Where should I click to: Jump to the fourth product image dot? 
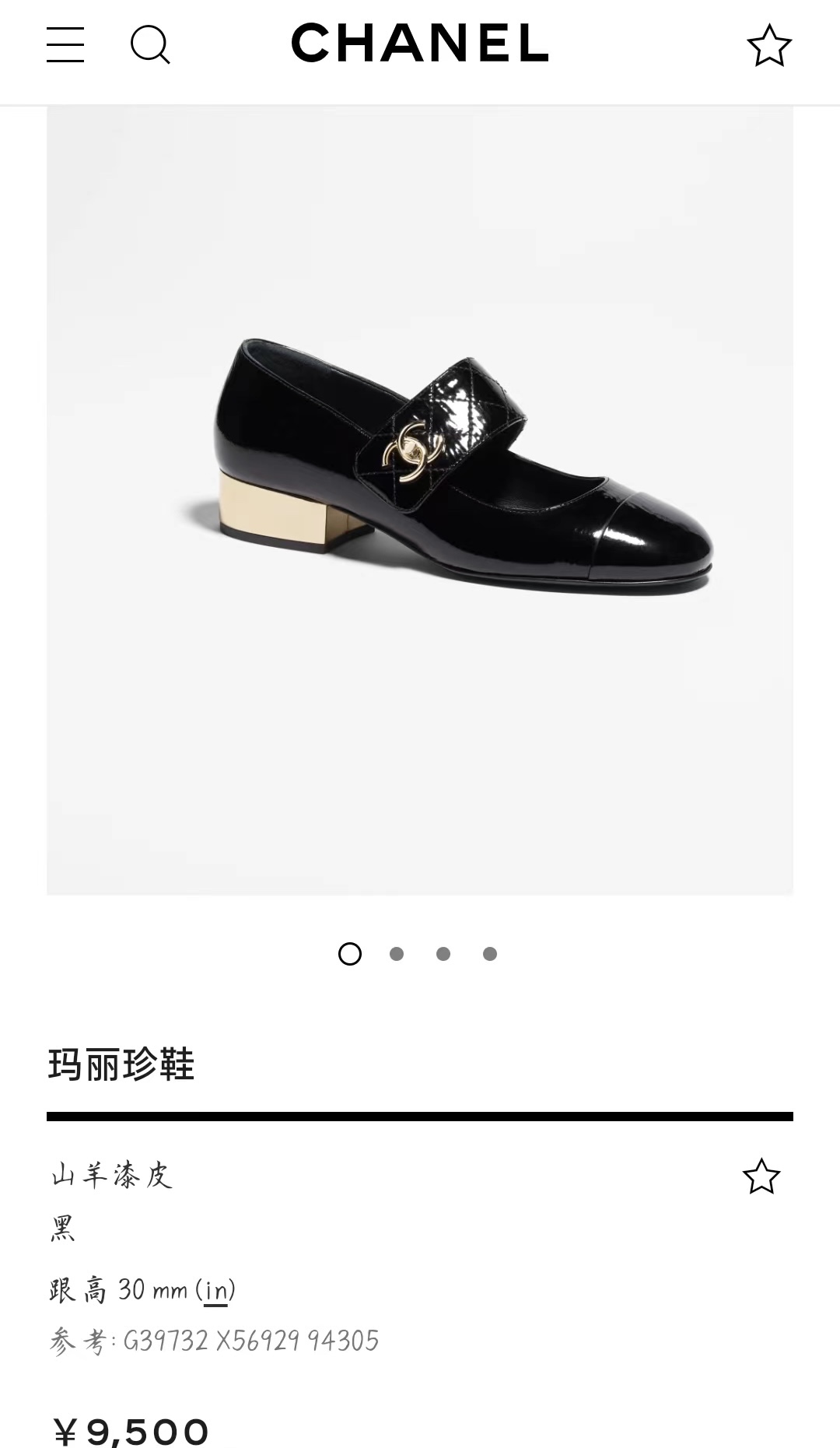coord(490,954)
